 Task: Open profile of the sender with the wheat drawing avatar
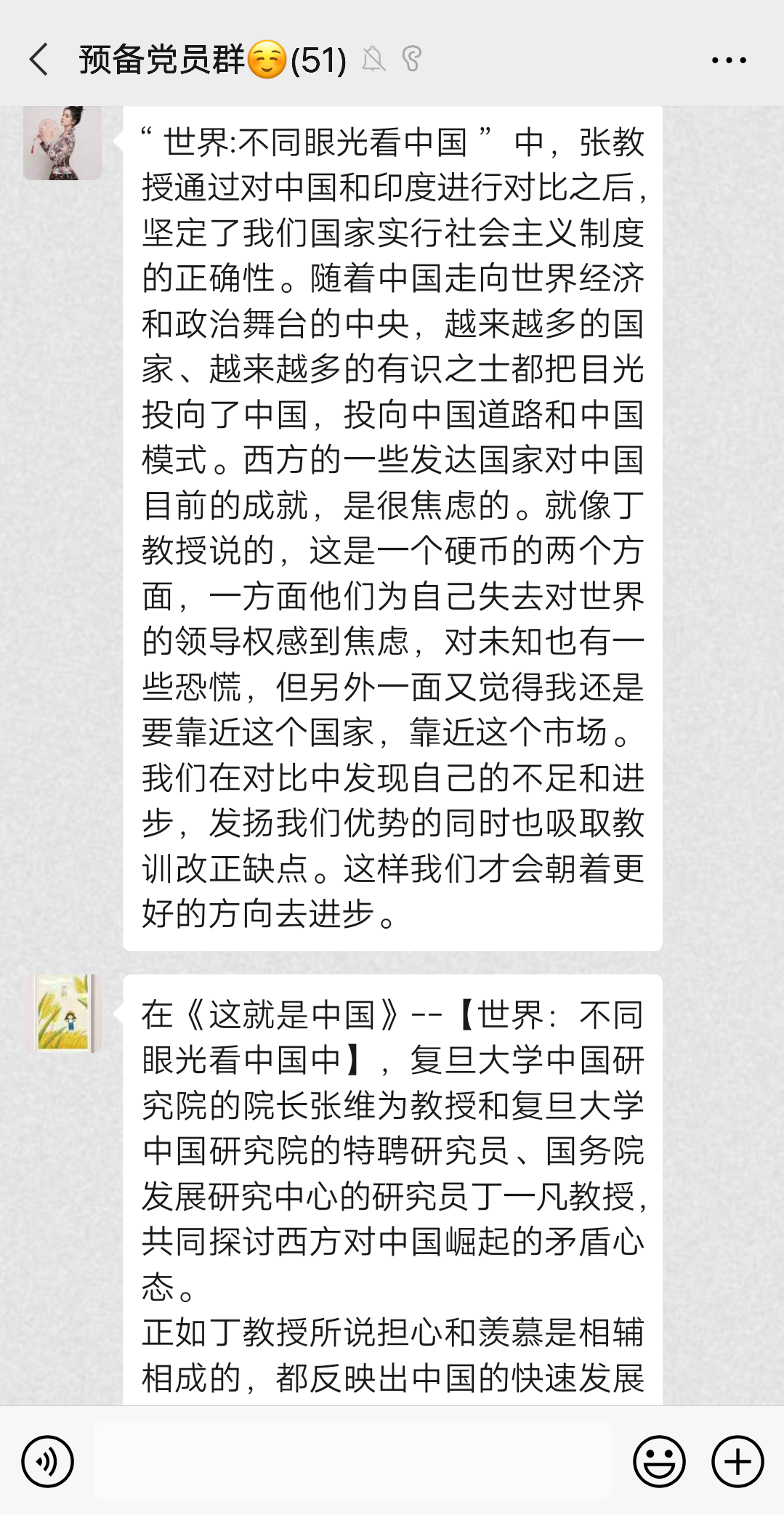(x=62, y=1013)
